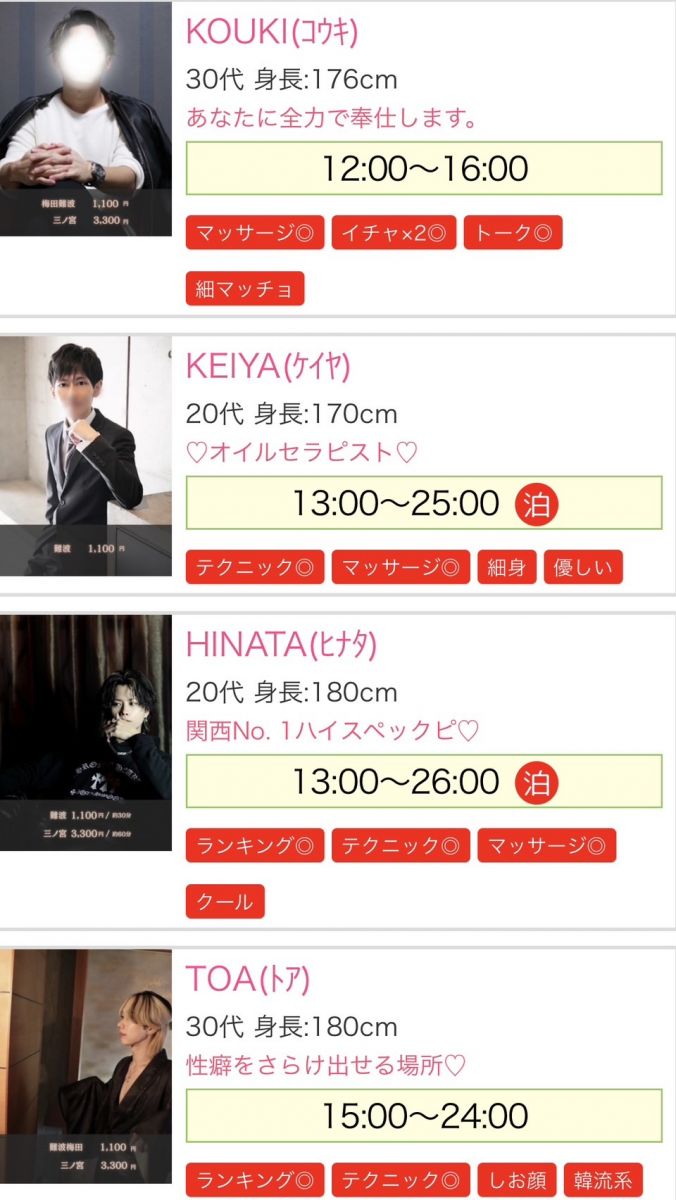Viewport: 676px width, 1200px height.
Task: Open the TOA(トア) name link
Action: coord(247,980)
